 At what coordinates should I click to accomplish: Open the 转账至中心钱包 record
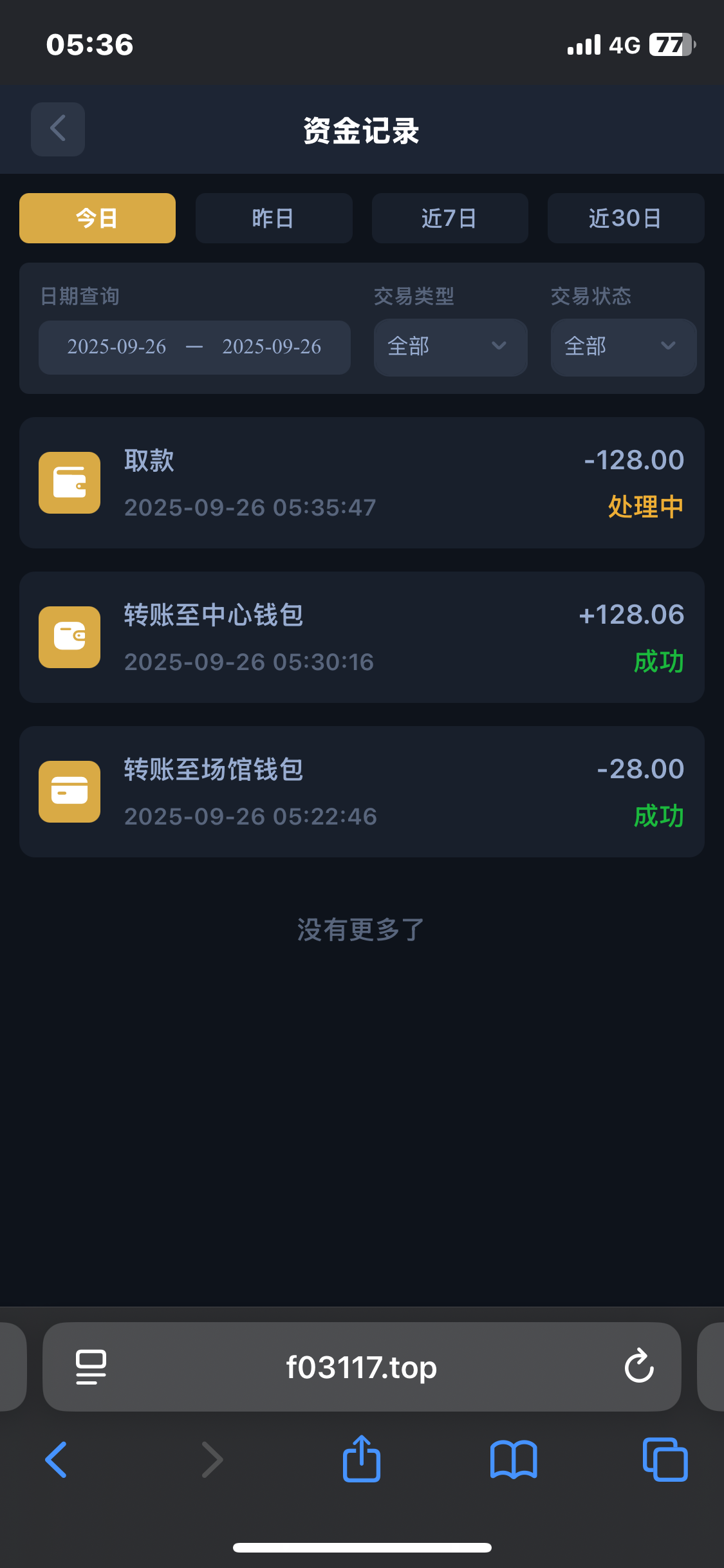point(362,637)
